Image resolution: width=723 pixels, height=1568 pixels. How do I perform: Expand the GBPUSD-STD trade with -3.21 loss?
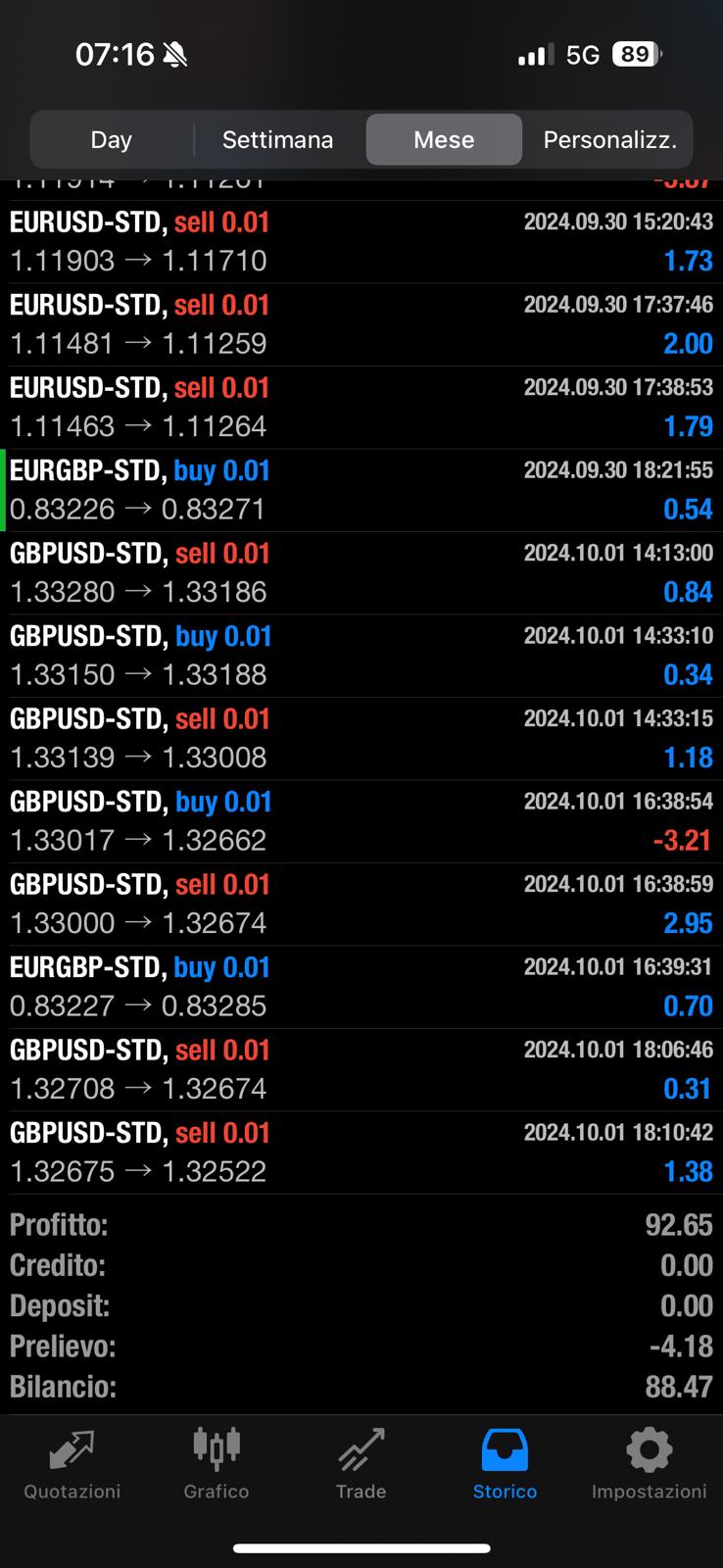pos(361,820)
